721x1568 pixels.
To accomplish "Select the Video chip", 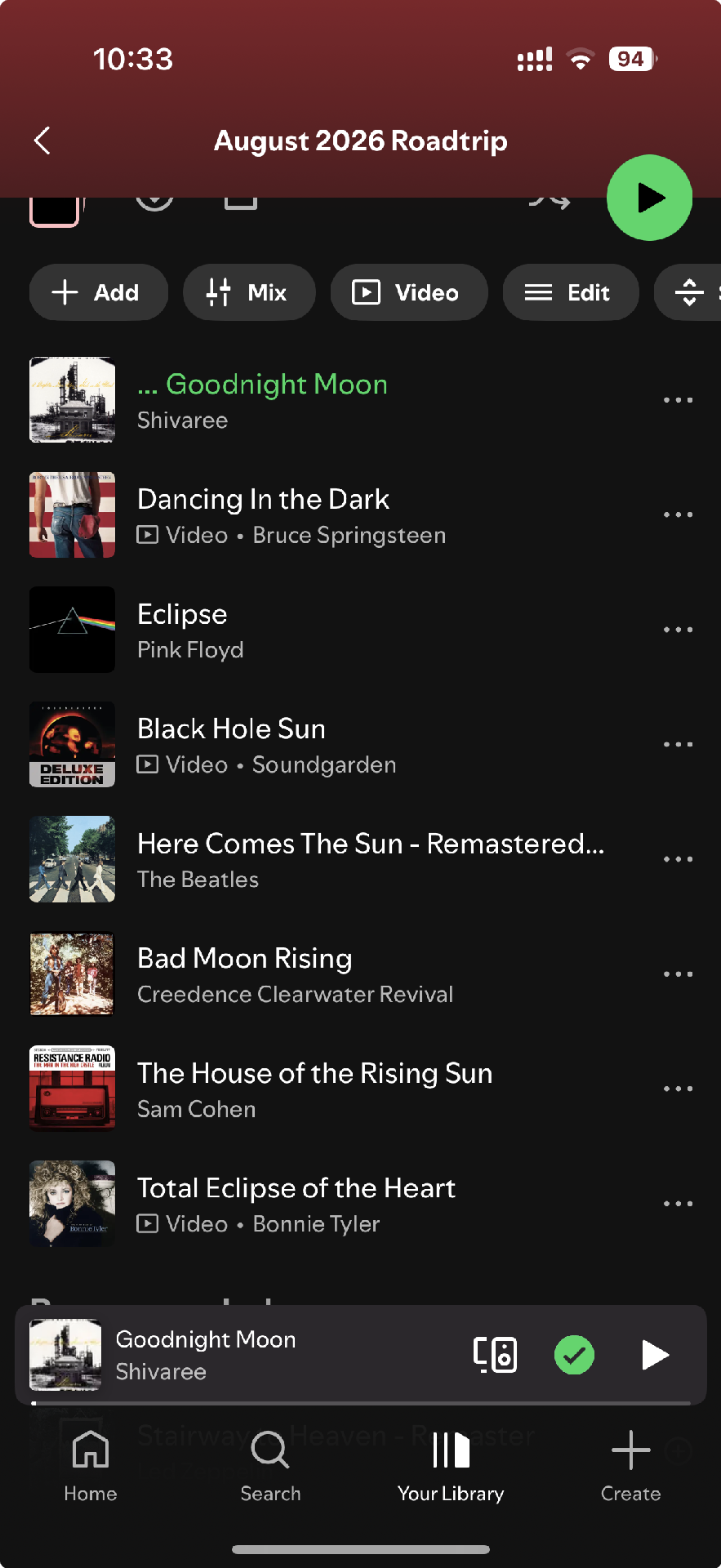I will (x=409, y=292).
